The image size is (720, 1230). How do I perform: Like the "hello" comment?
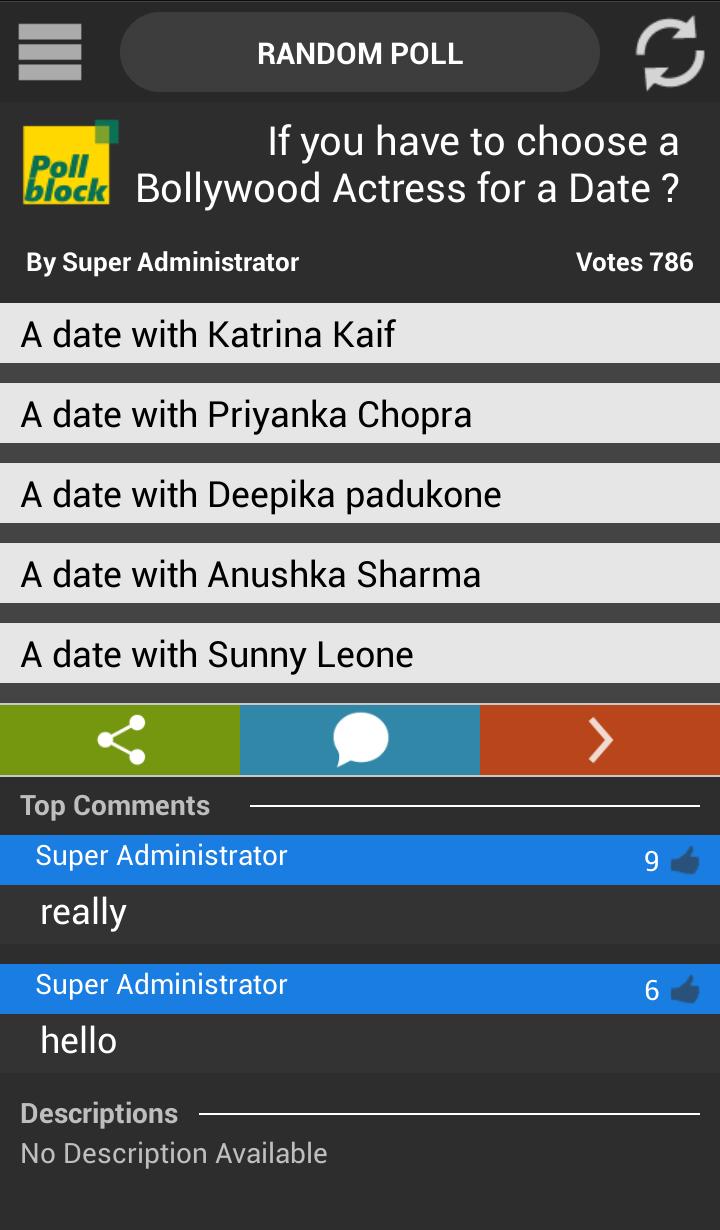(x=685, y=989)
